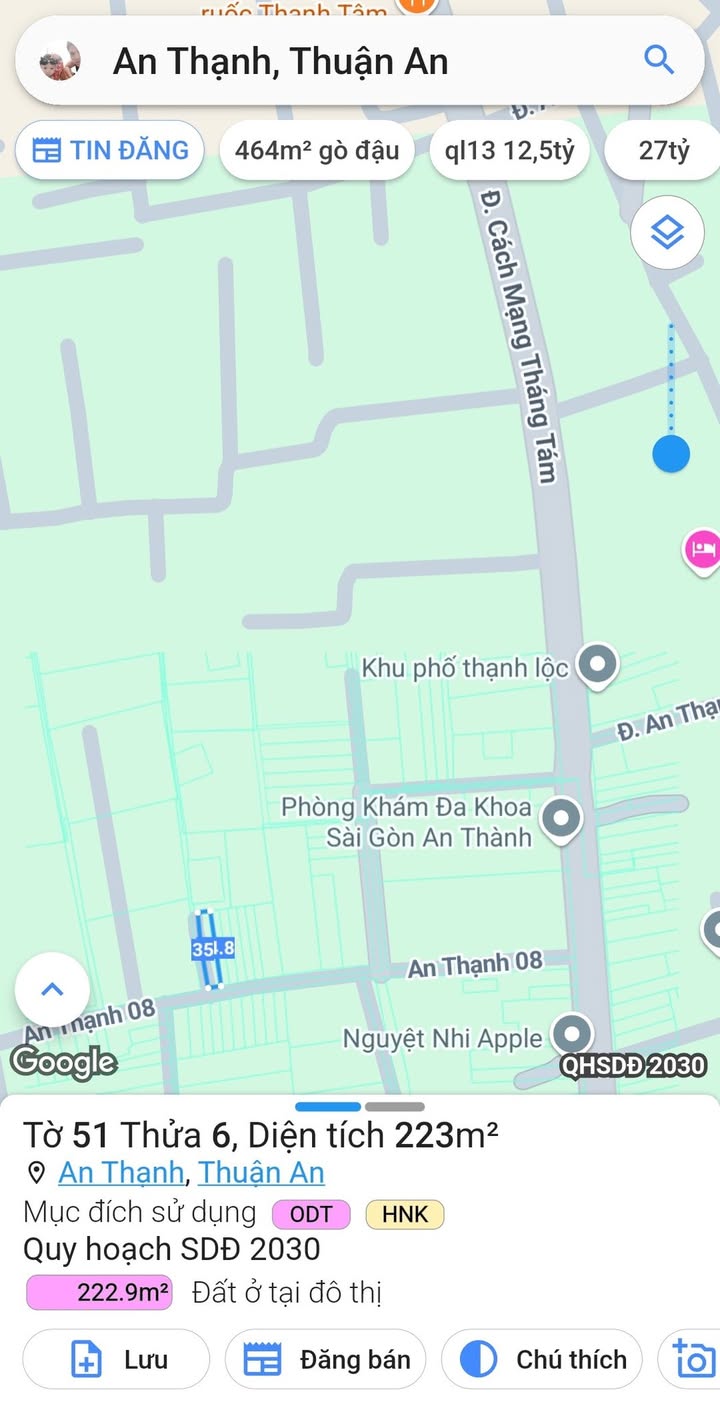The width and height of the screenshot is (720, 1404).
Task: Tap the search magnifier icon
Action: 659,61
